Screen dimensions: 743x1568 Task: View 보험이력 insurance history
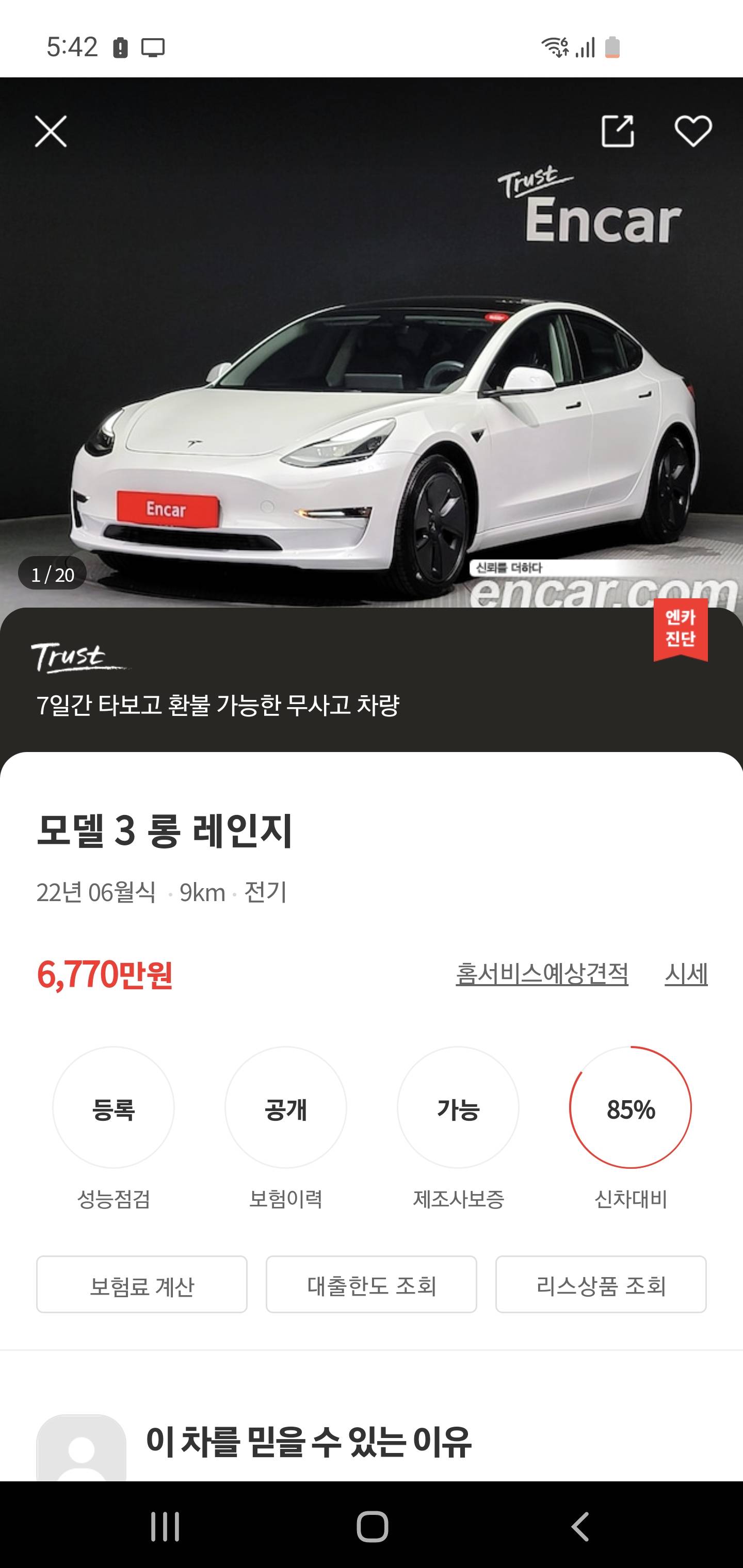tap(286, 1107)
